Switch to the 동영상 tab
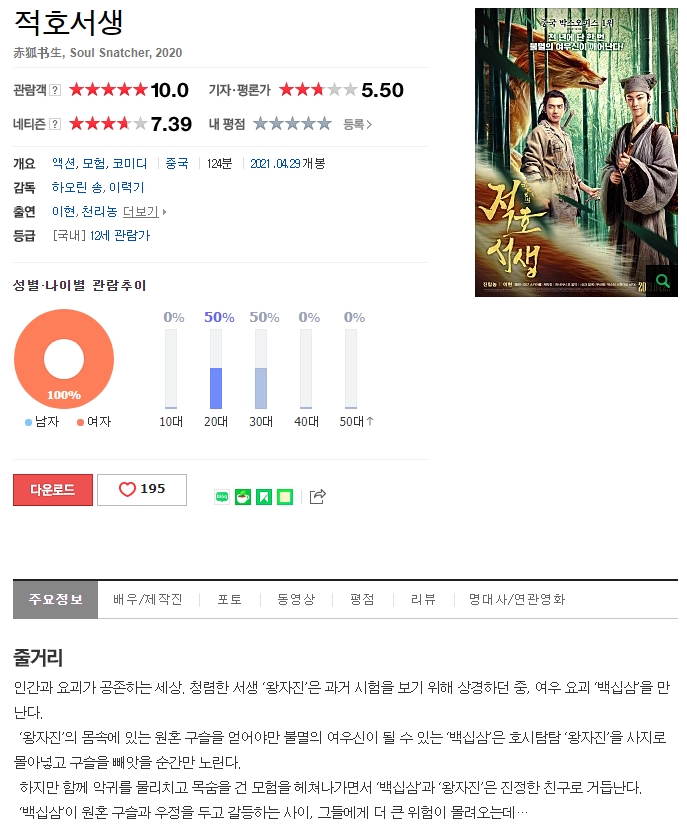The width and height of the screenshot is (687, 838). coord(296,600)
